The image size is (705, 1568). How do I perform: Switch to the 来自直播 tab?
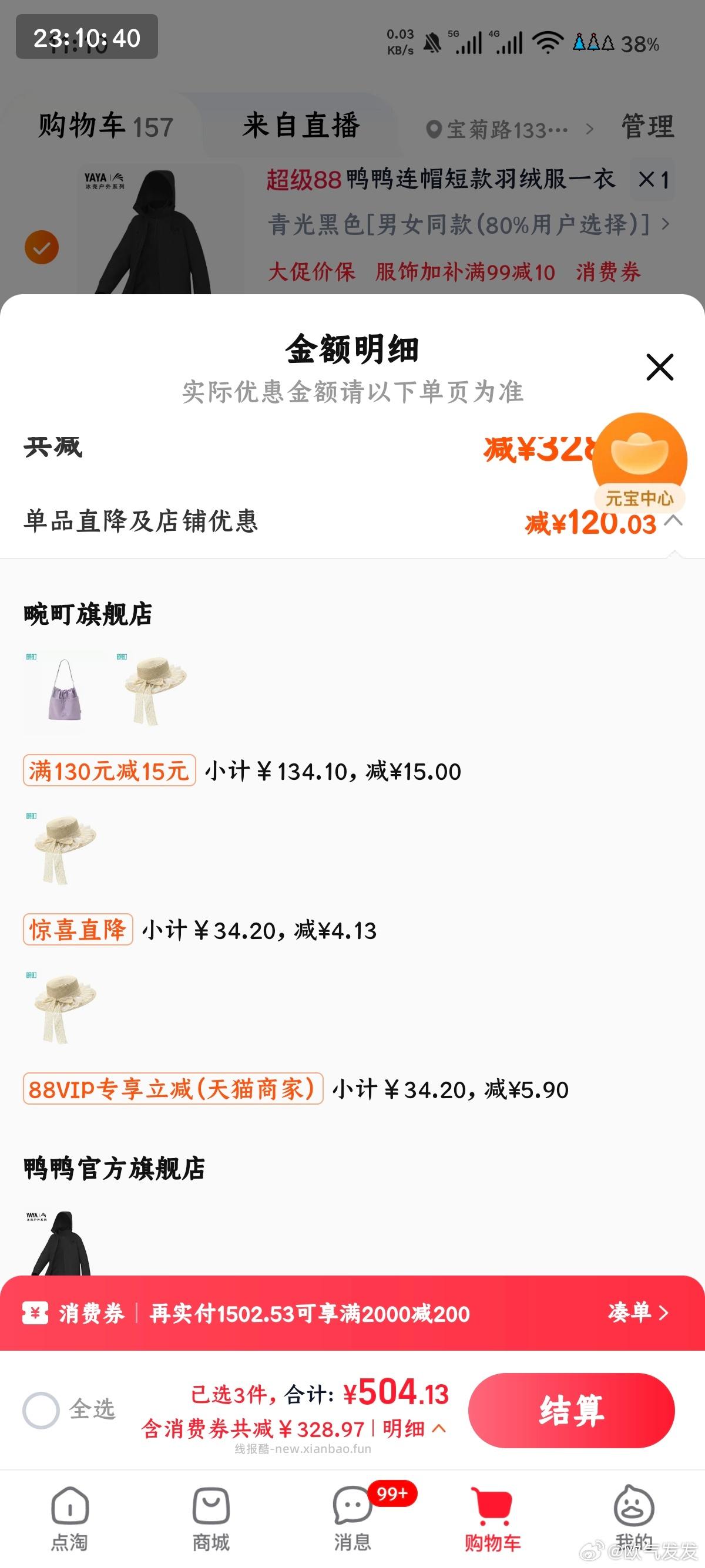coord(303,127)
